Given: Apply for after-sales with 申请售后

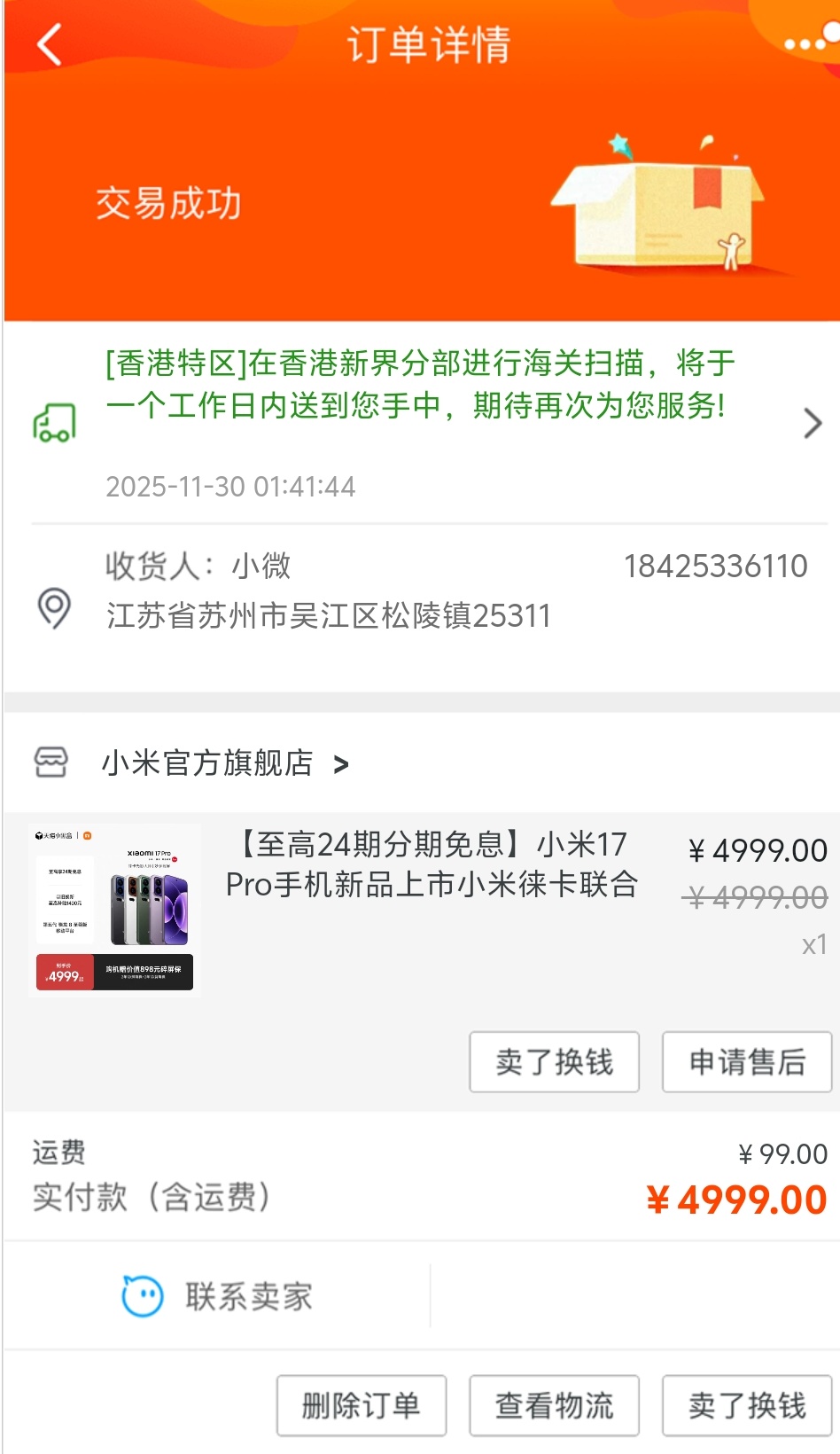Looking at the screenshot, I should 746,1061.
